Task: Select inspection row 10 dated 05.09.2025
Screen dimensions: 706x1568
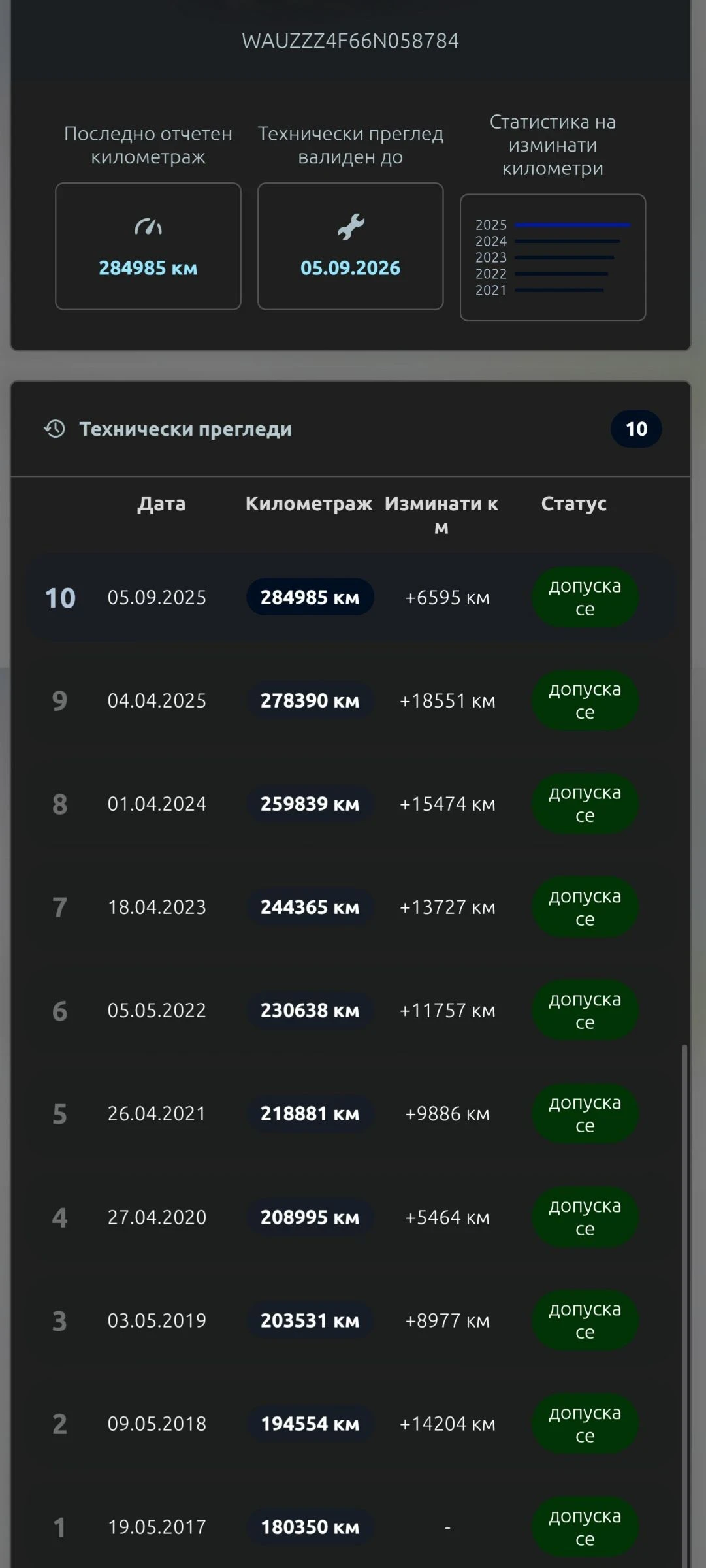Action: pos(351,597)
